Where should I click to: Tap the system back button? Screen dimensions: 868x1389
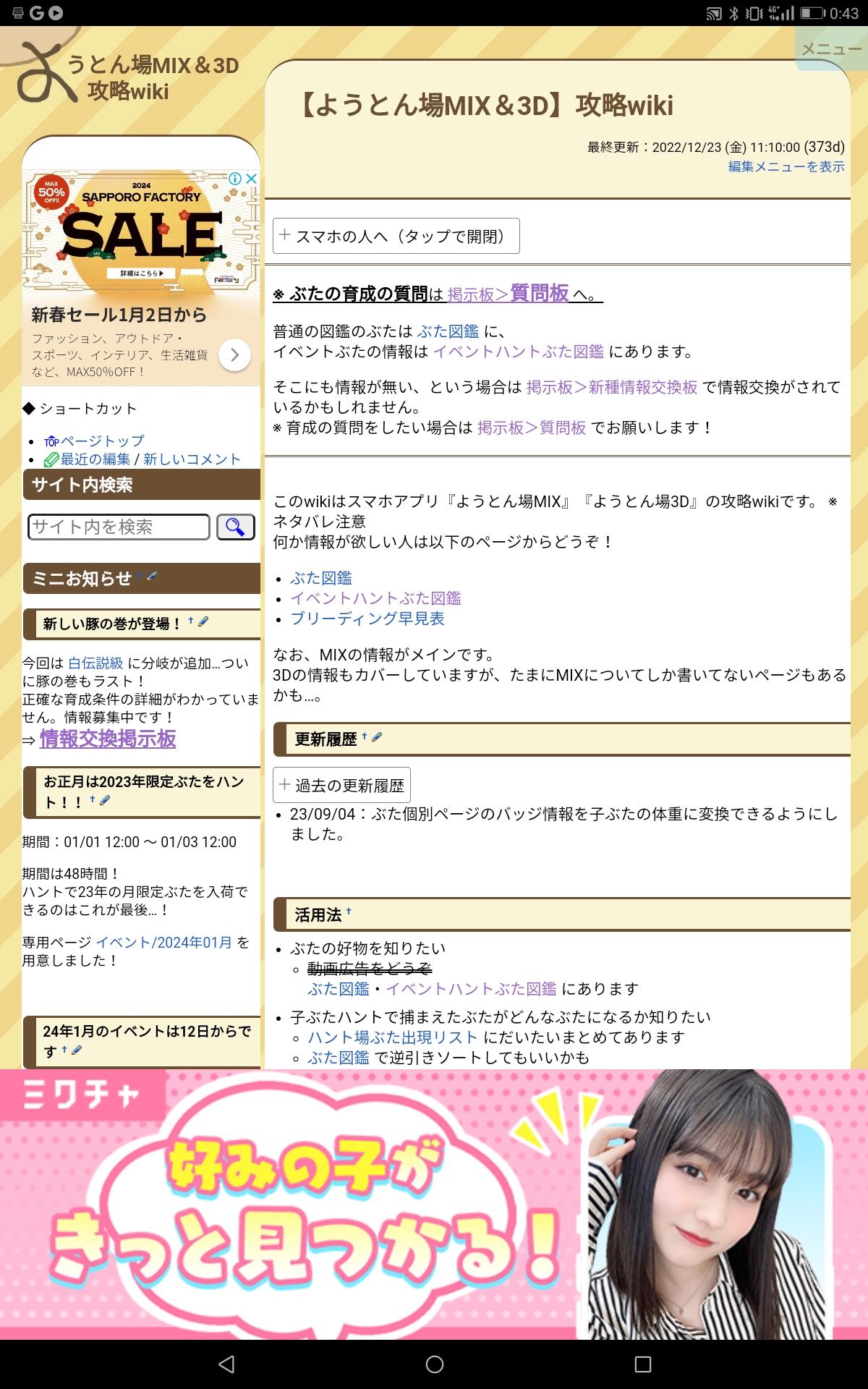pos(226,1364)
